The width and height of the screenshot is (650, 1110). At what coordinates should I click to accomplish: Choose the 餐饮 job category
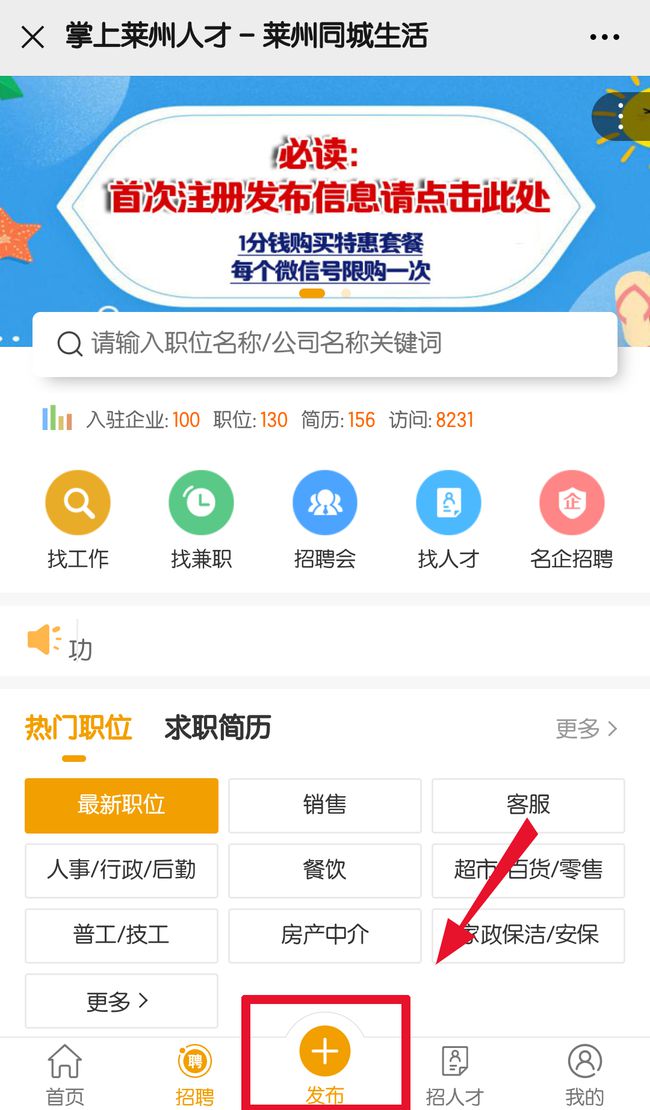coord(325,870)
